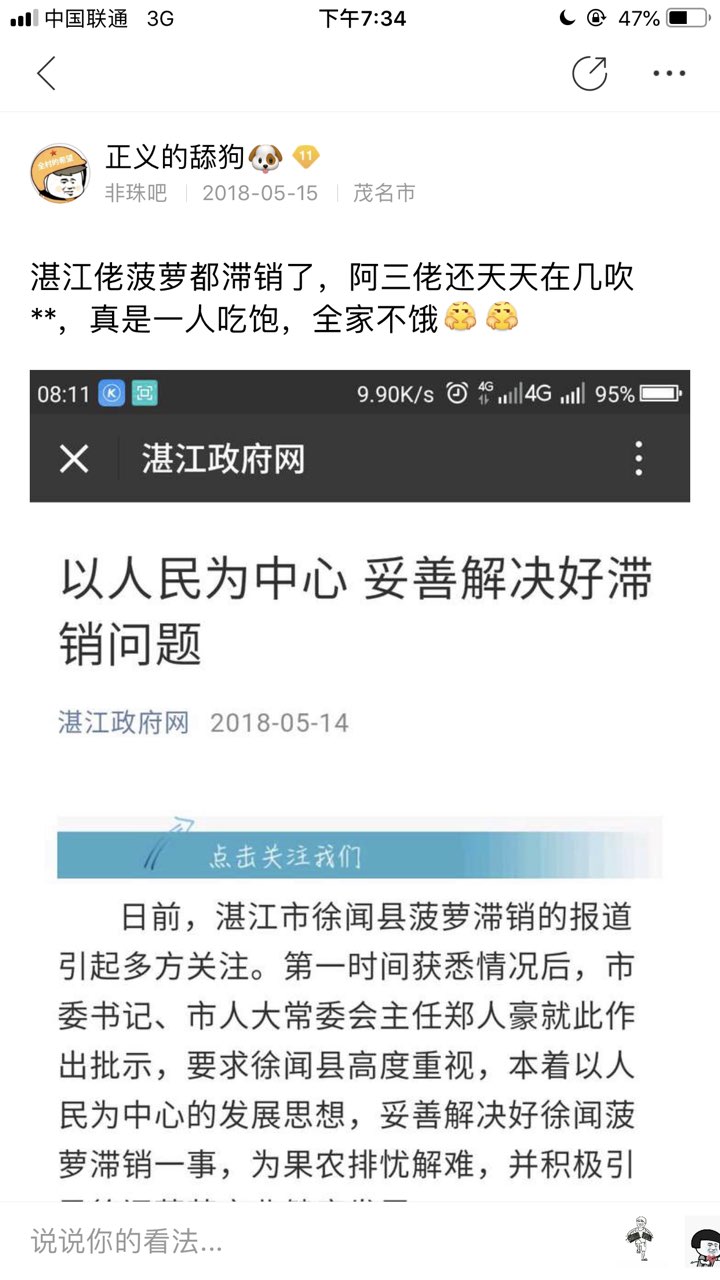Pick the running man sticker in comment bar

pos(640,1241)
